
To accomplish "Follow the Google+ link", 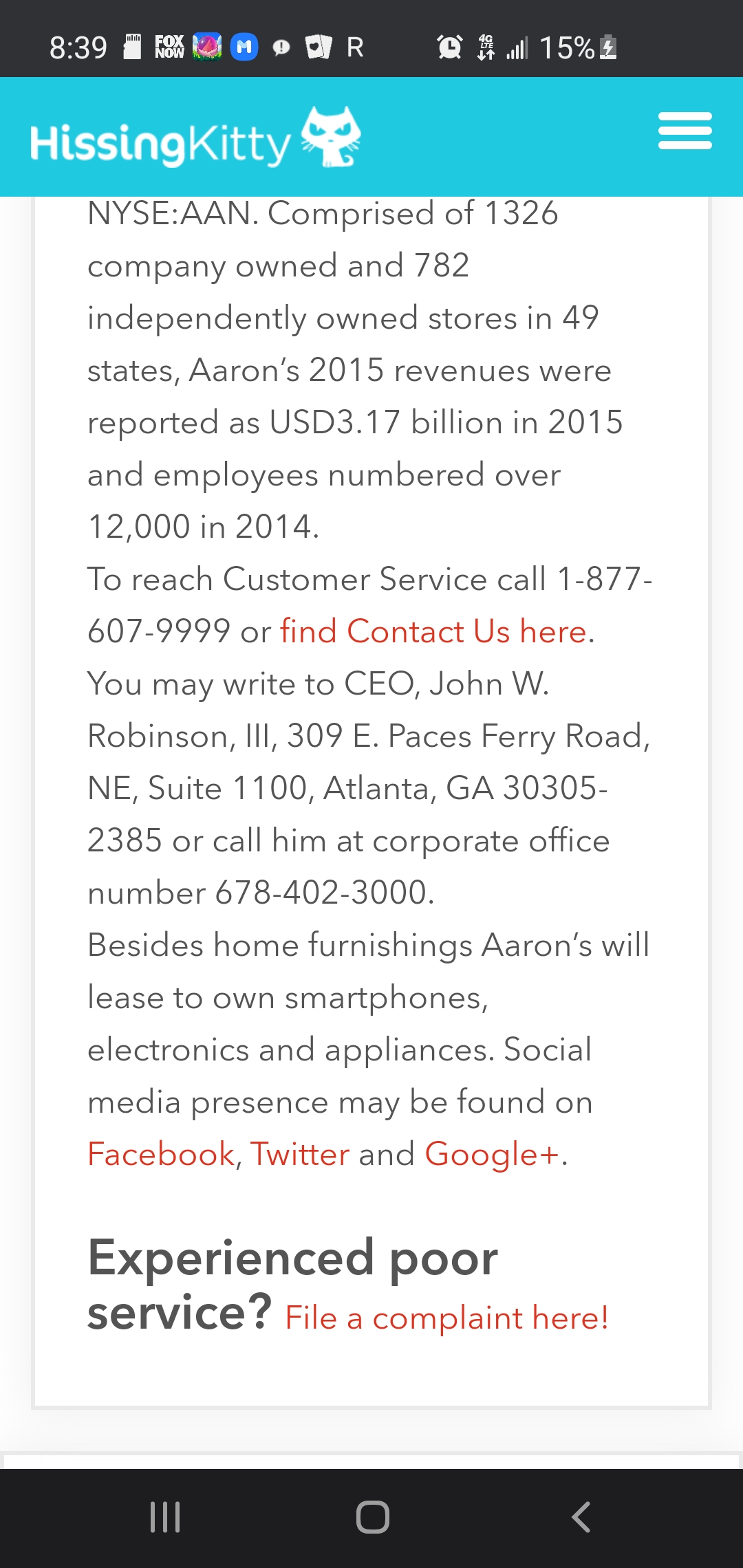I will click(x=493, y=1154).
